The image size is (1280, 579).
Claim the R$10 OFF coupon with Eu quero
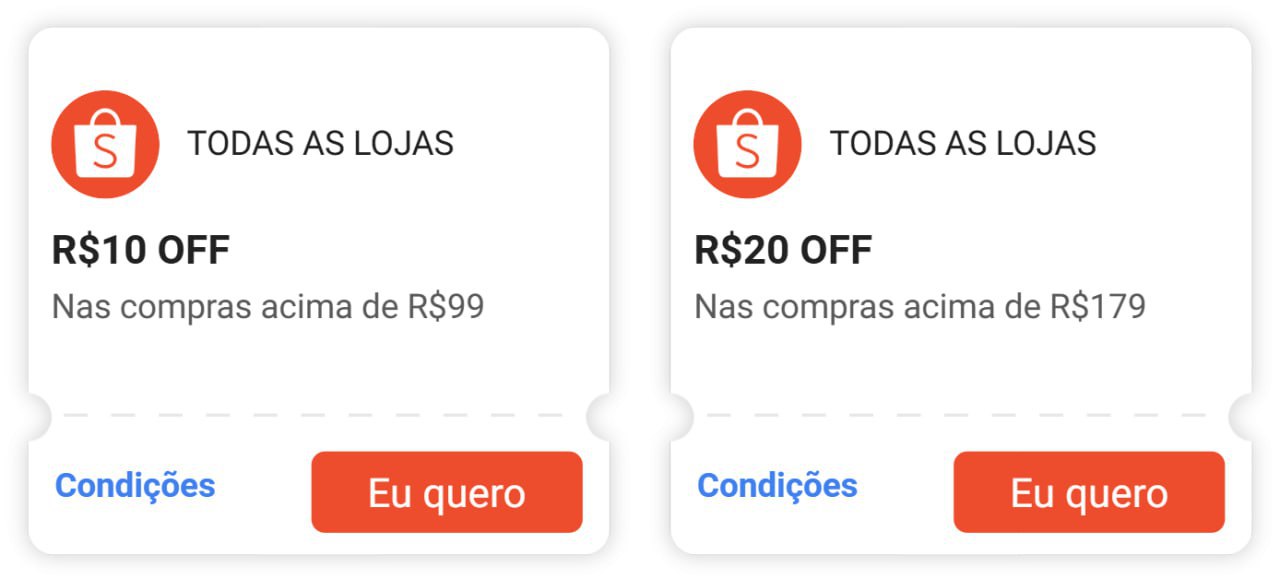coord(446,492)
